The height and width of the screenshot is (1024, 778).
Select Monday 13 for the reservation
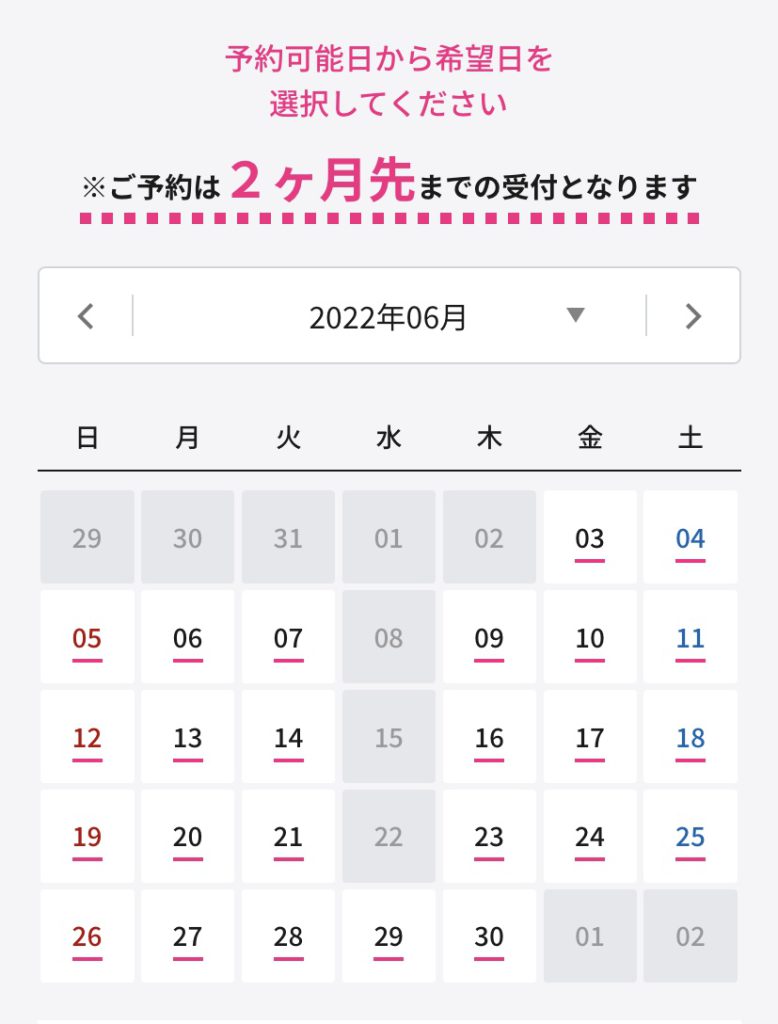187,737
